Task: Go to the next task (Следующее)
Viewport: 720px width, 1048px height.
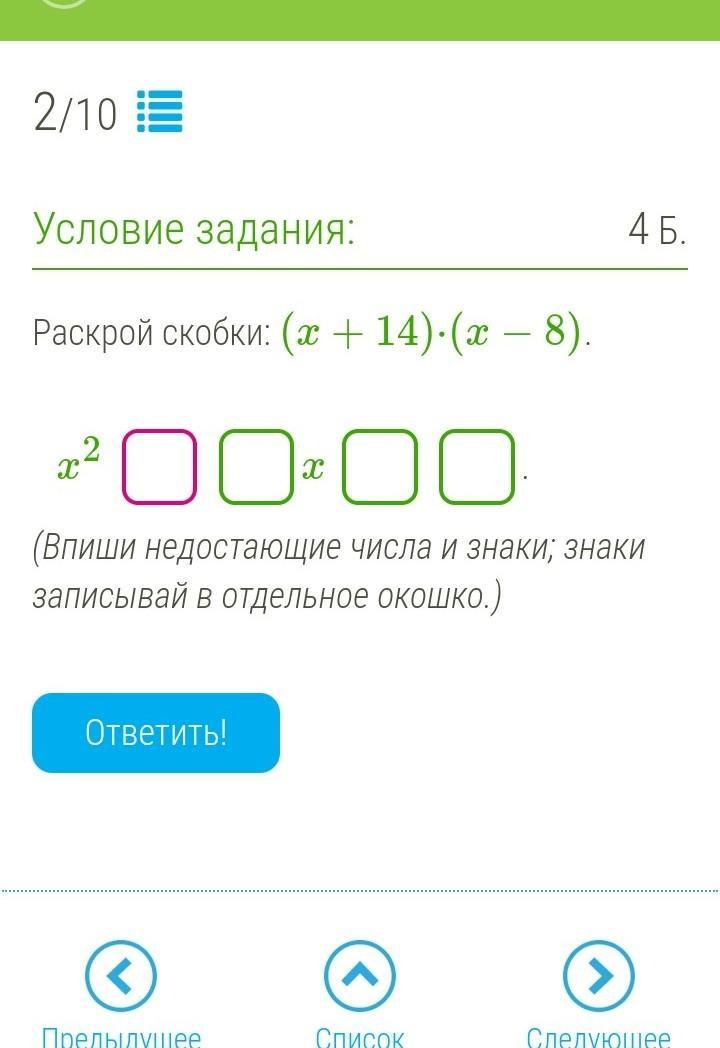Action: click(x=598, y=977)
